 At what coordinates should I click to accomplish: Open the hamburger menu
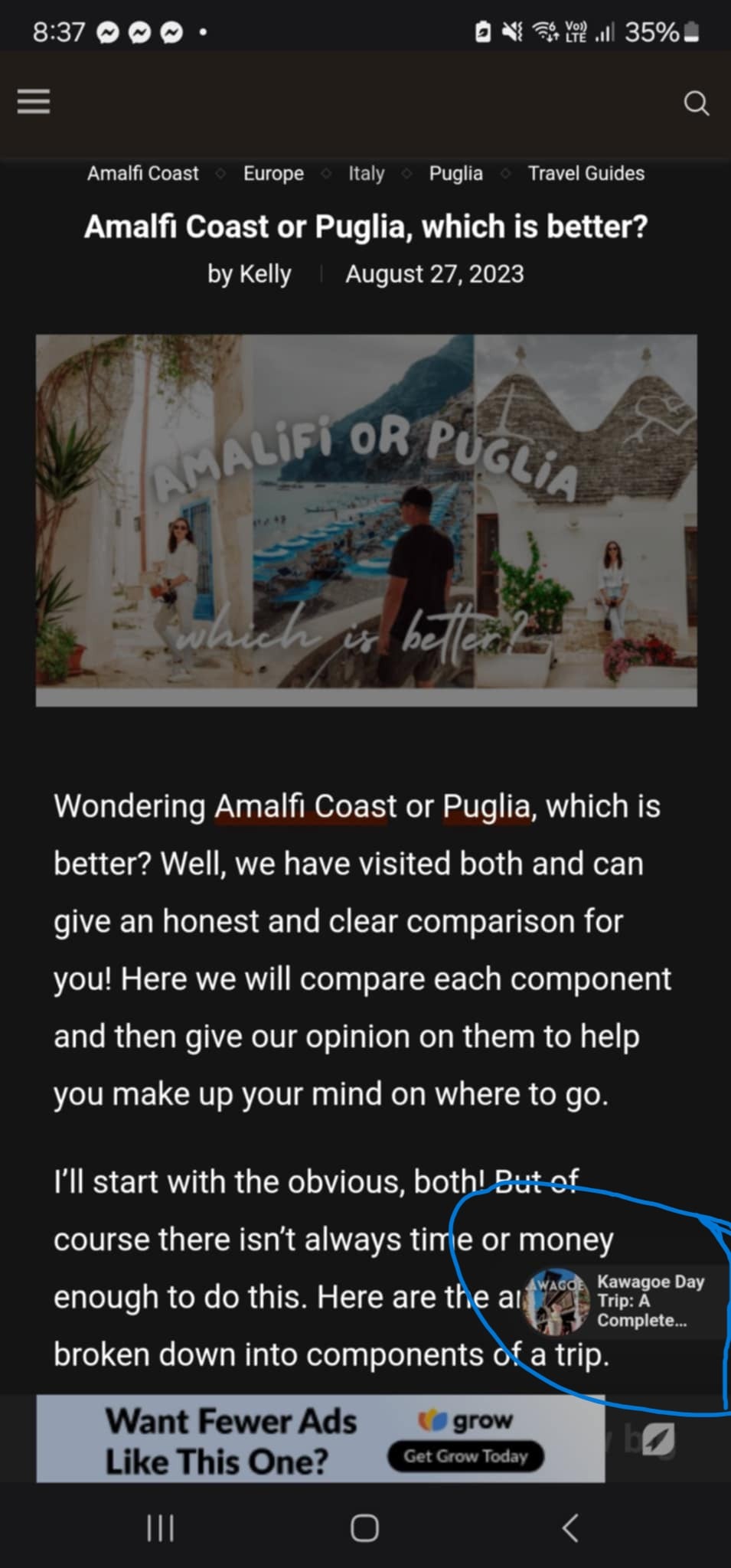tap(34, 101)
